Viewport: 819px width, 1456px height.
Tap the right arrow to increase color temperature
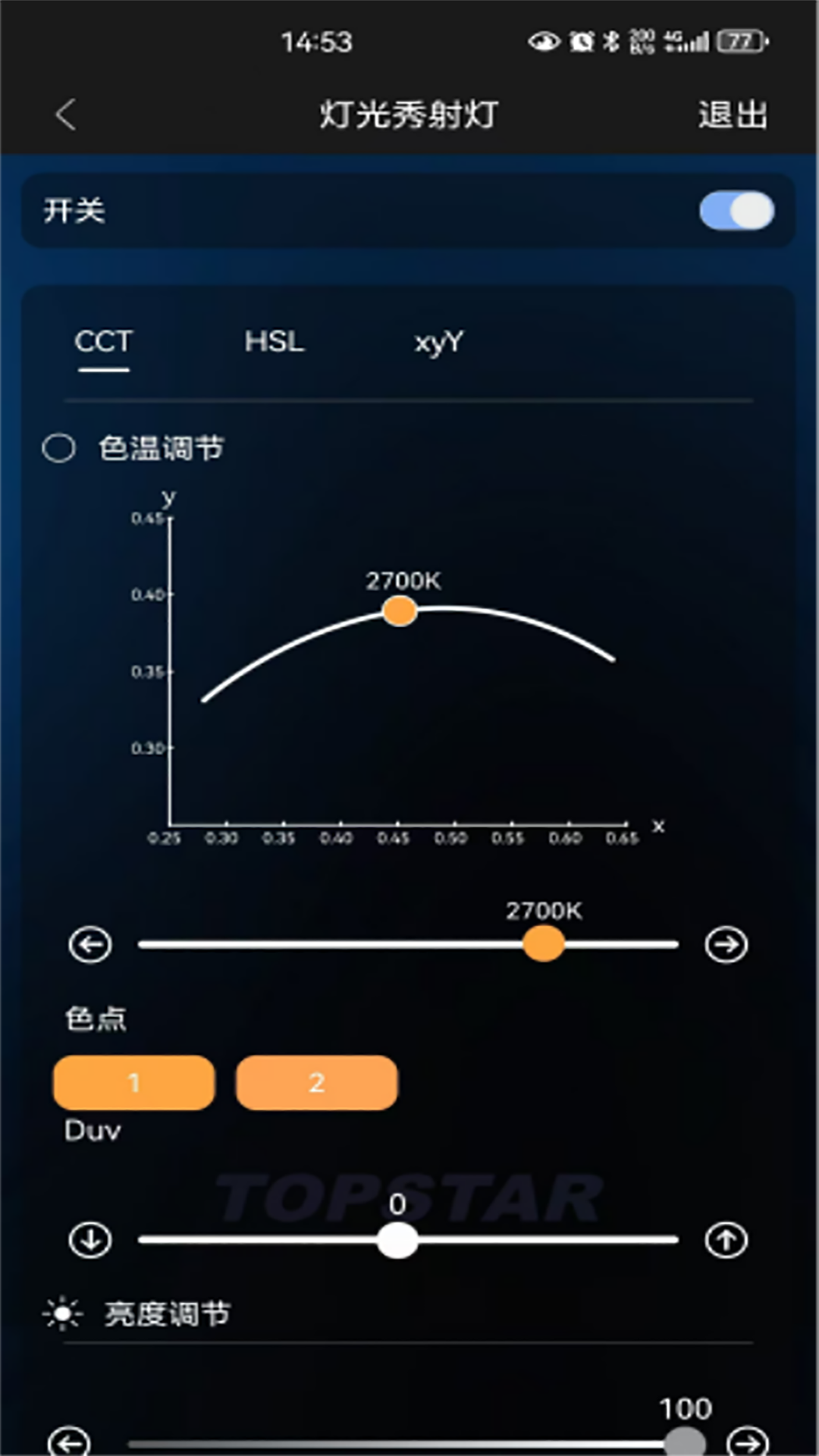(x=726, y=945)
